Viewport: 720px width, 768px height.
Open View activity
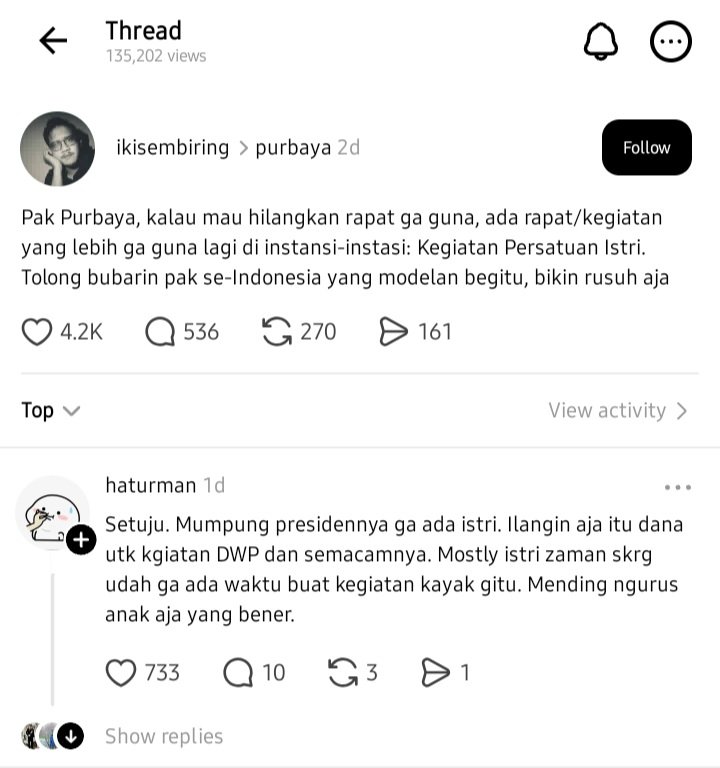pos(617,411)
